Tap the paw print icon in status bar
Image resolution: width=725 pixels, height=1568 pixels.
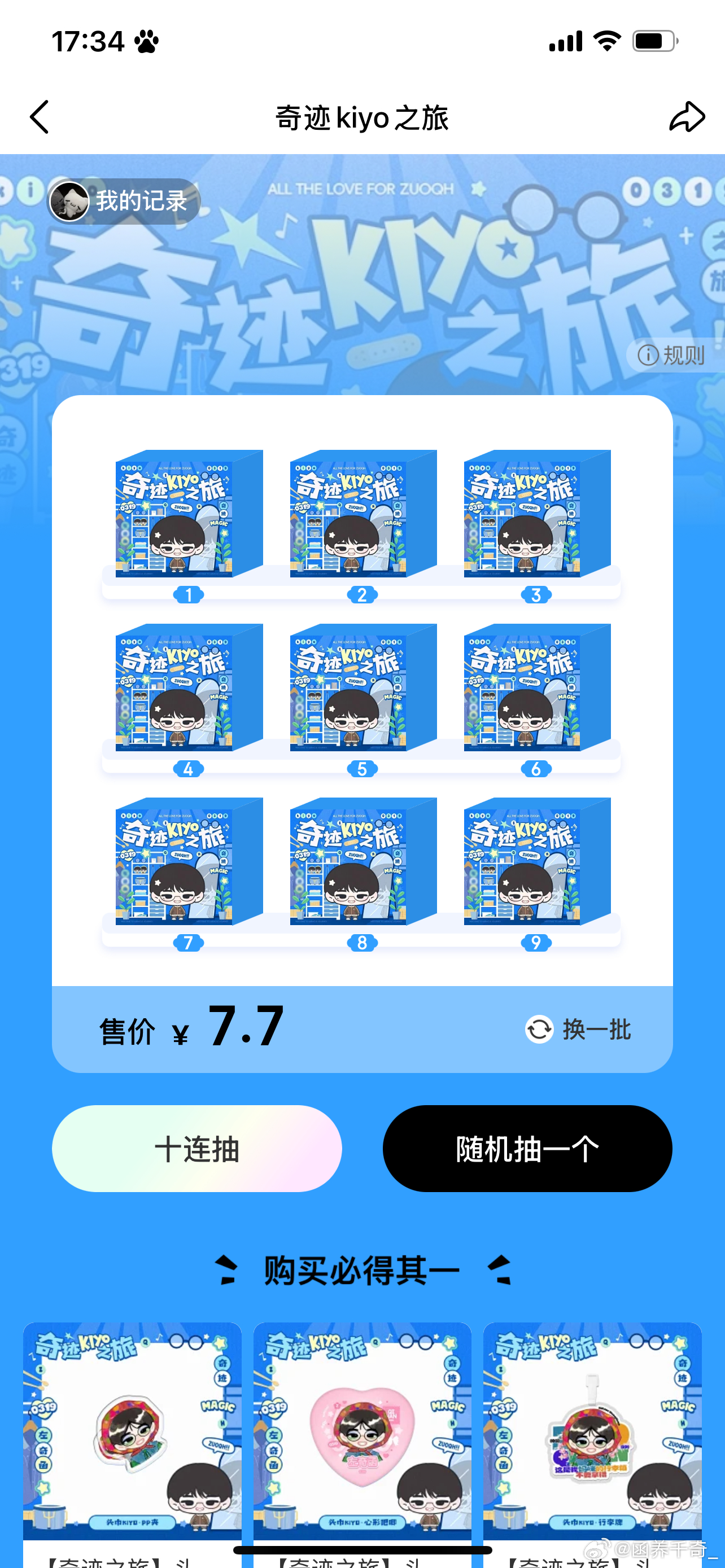146,40
